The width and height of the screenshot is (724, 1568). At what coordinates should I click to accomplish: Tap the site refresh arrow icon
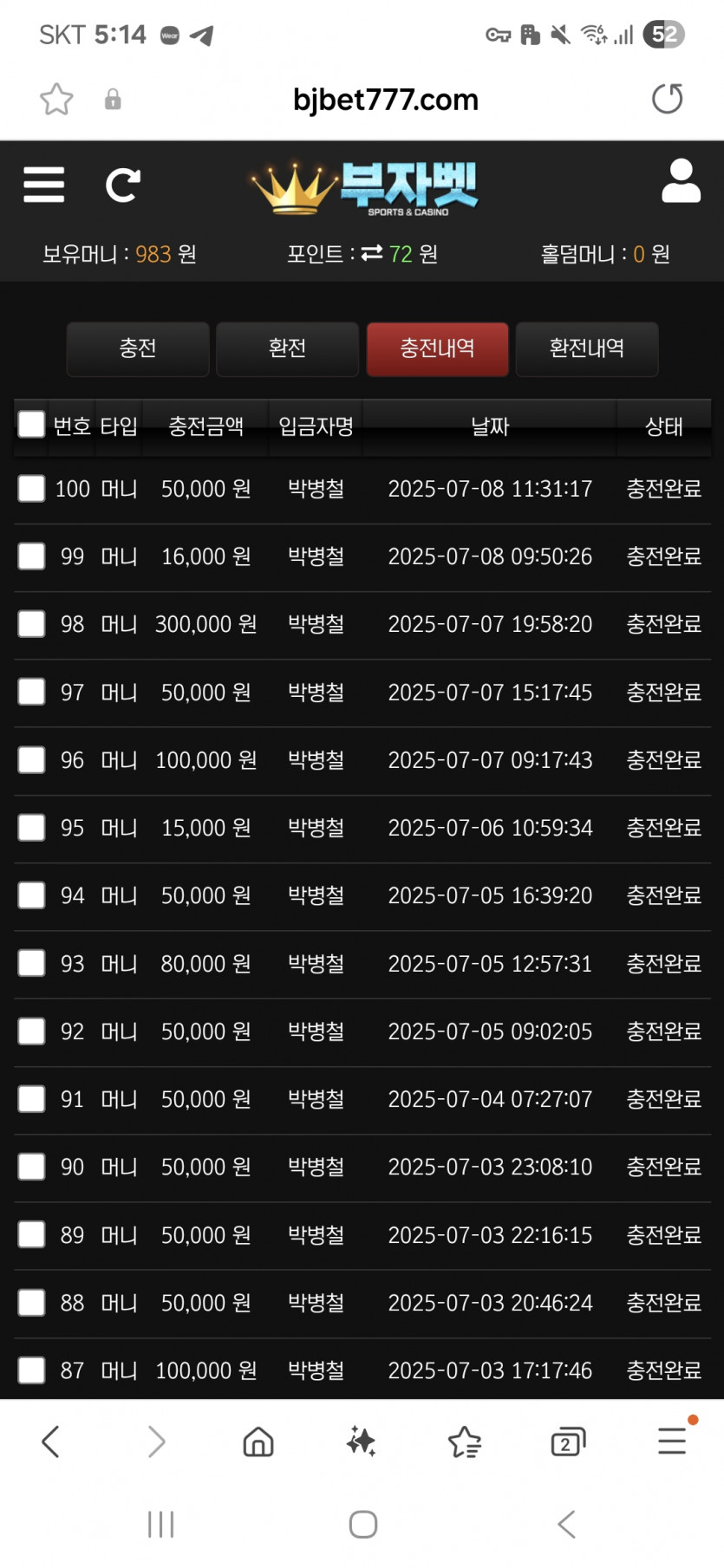point(122,185)
